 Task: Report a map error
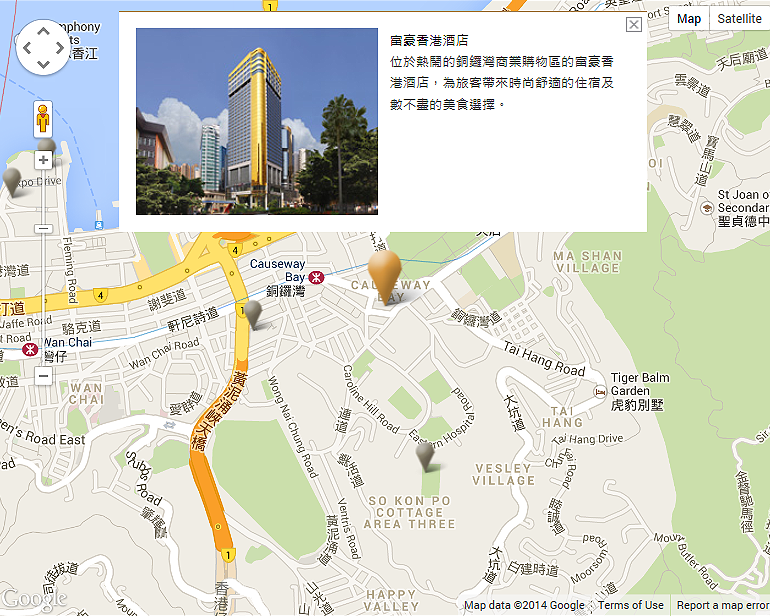(722, 605)
